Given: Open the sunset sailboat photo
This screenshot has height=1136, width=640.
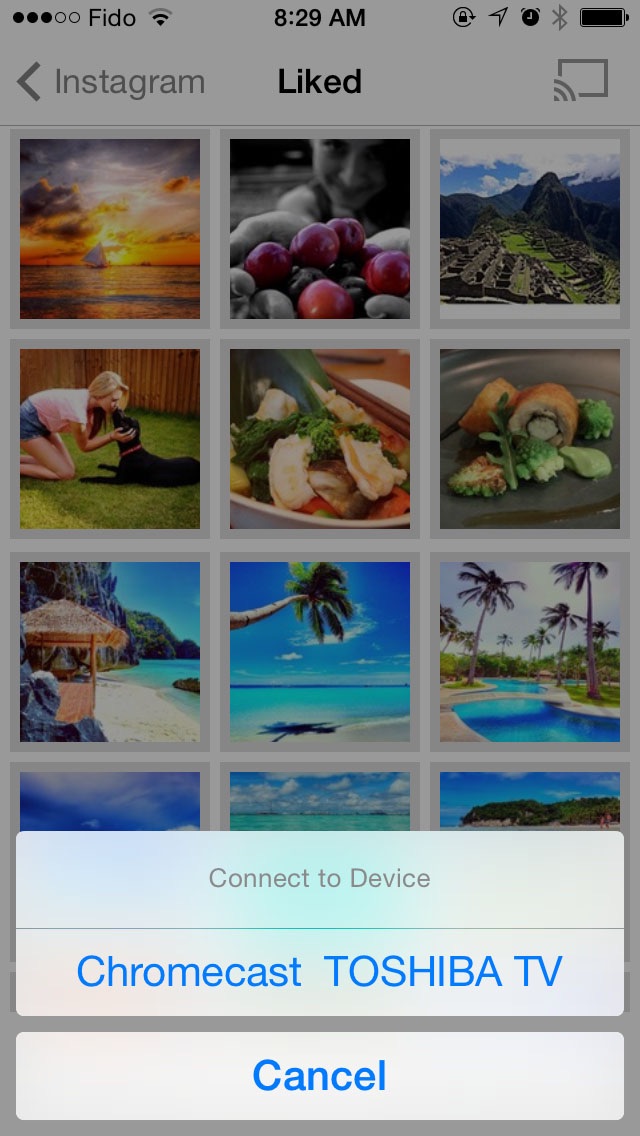Looking at the screenshot, I should (x=110, y=229).
